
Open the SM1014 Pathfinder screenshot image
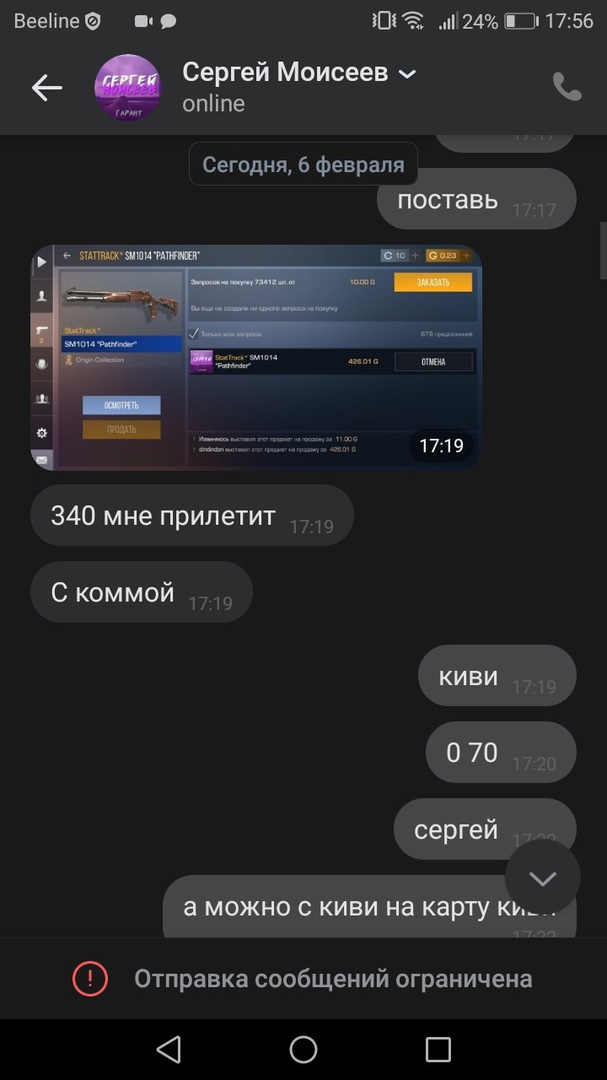(x=255, y=356)
